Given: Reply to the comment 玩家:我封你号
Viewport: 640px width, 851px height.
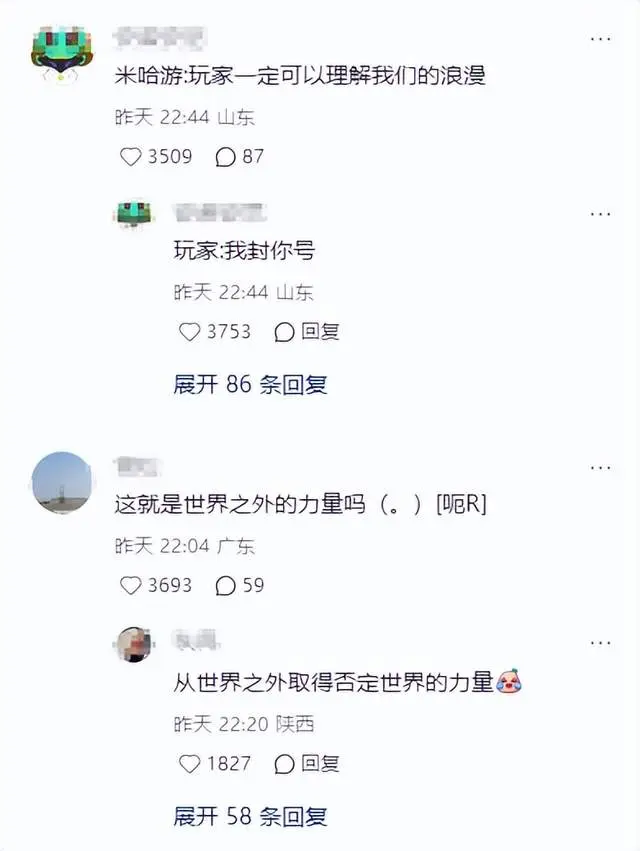Looking at the screenshot, I should click(308, 331).
